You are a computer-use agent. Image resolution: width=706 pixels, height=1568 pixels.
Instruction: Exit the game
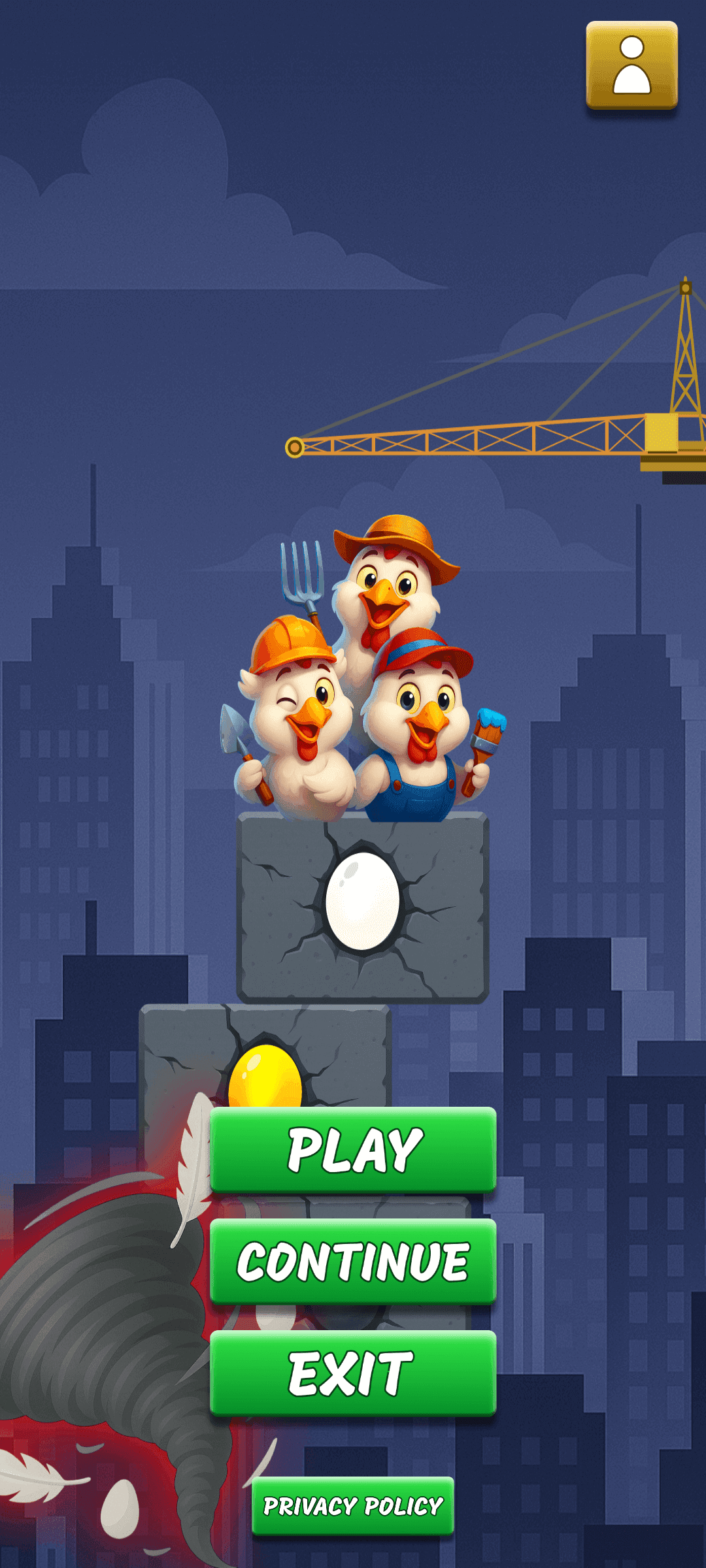point(353,1373)
